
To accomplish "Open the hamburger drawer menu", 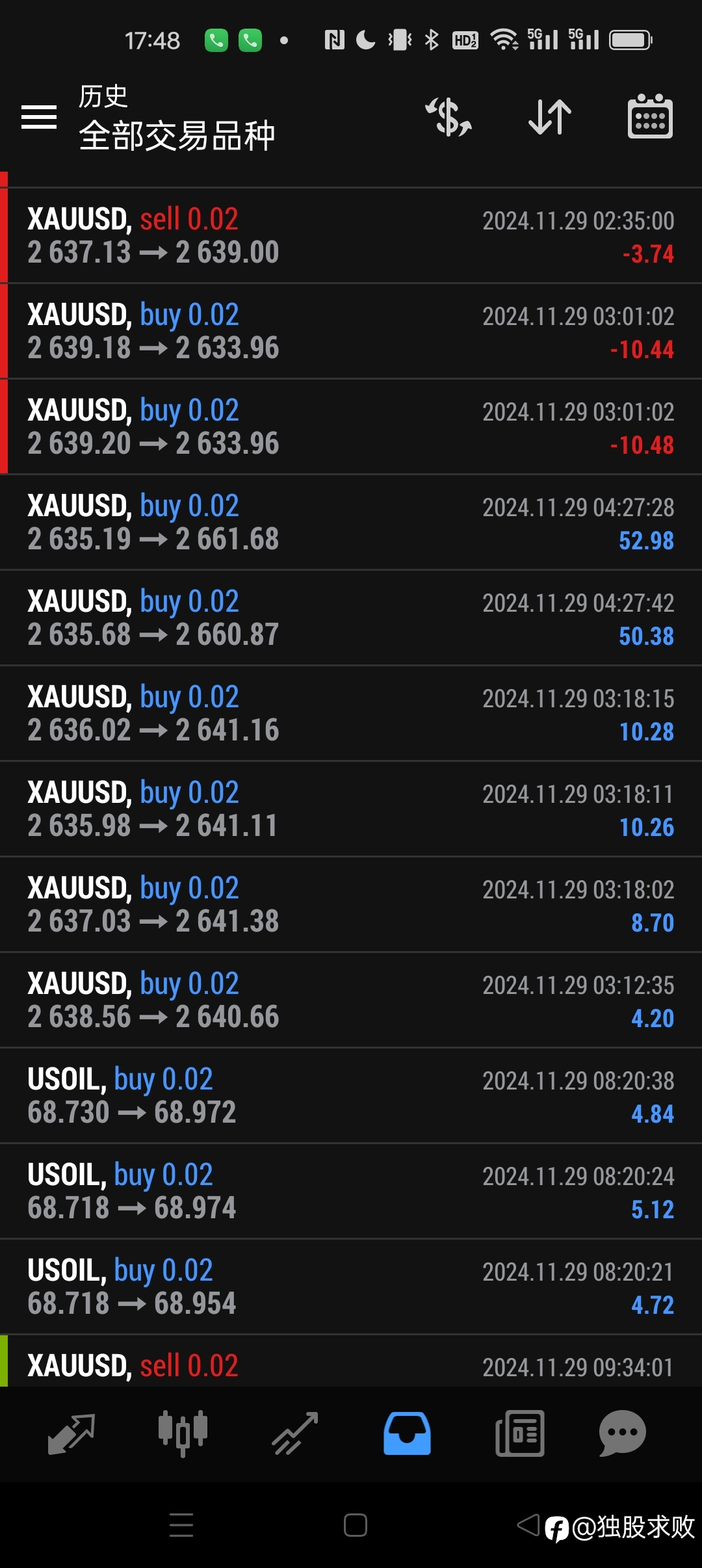I will (x=39, y=117).
